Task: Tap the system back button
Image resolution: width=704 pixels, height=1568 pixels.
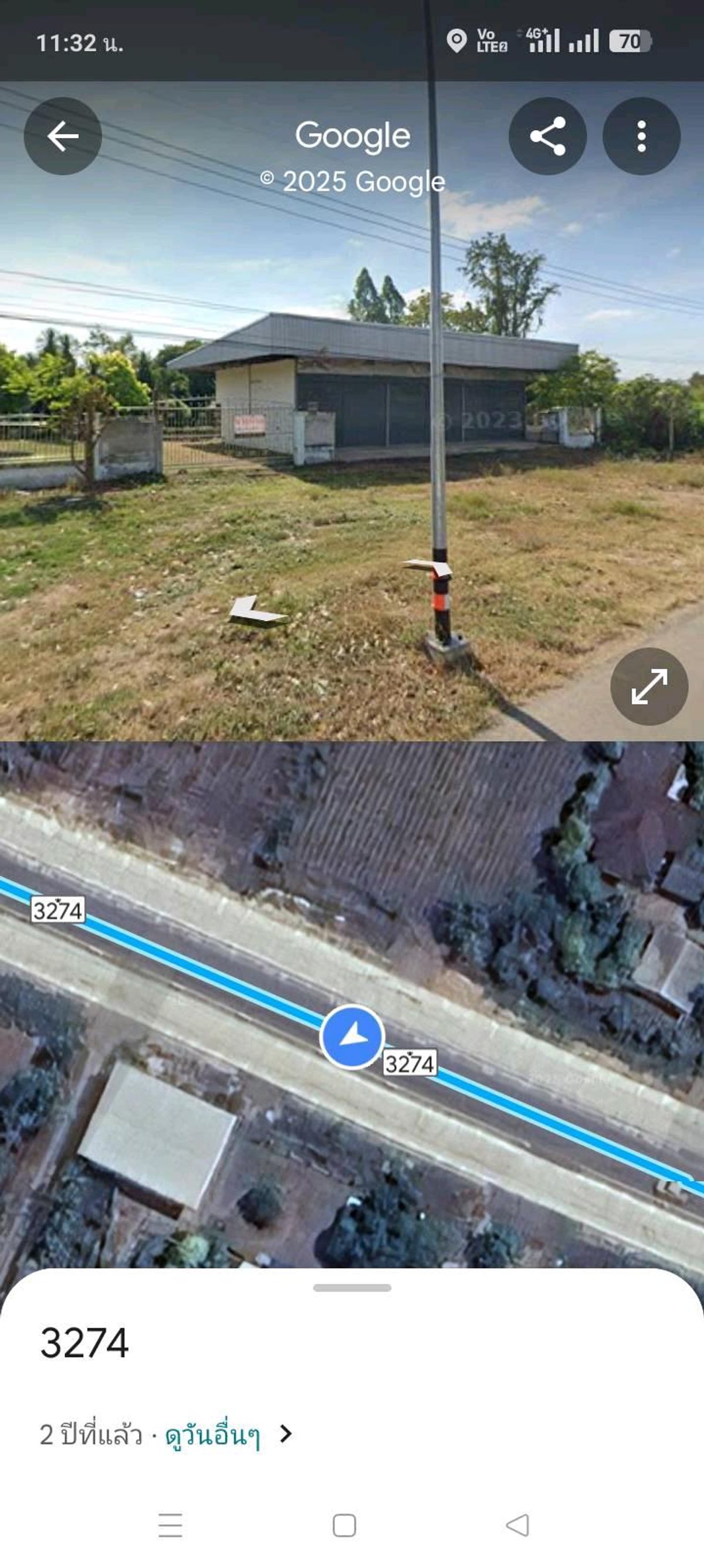Action: point(517,1525)
